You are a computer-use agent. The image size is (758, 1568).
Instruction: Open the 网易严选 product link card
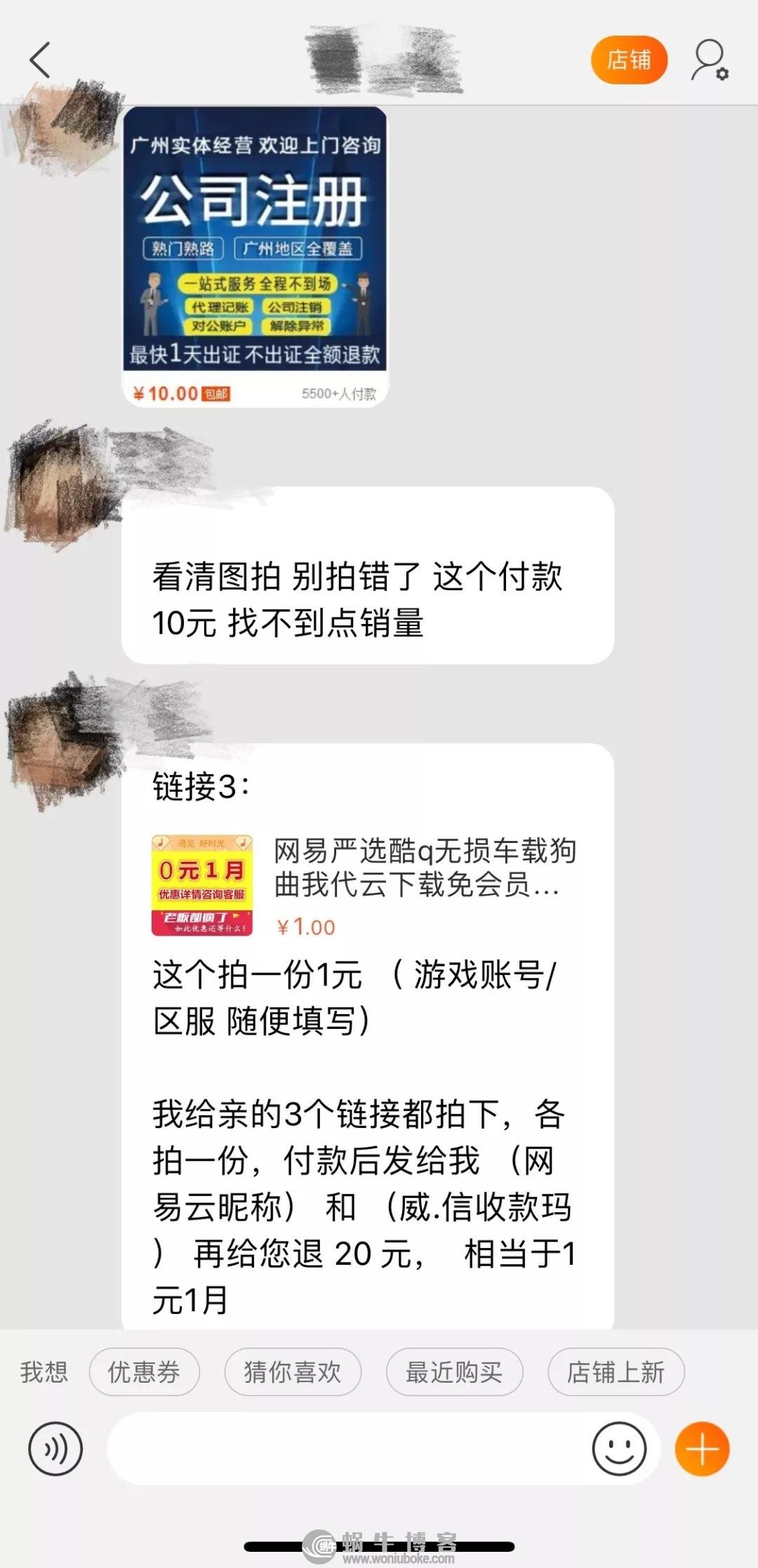[x=365, y=886]
